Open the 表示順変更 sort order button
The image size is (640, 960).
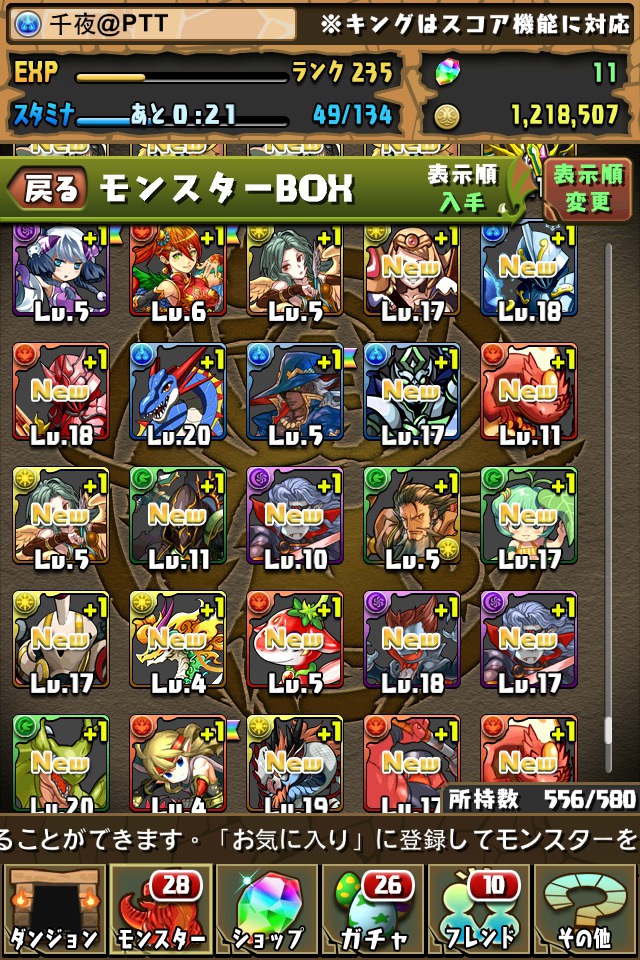(x=587, y=188)
